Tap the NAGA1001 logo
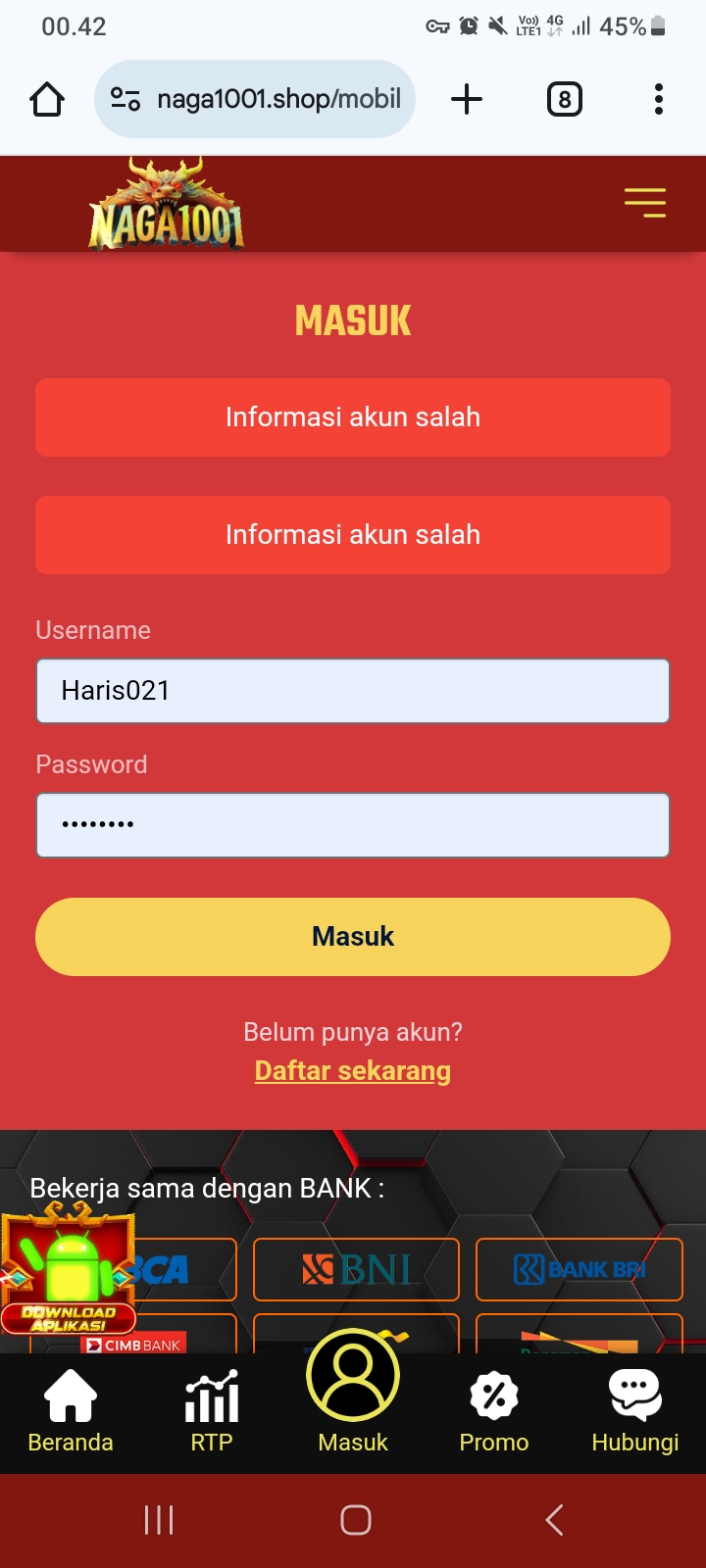 (167, 208)
